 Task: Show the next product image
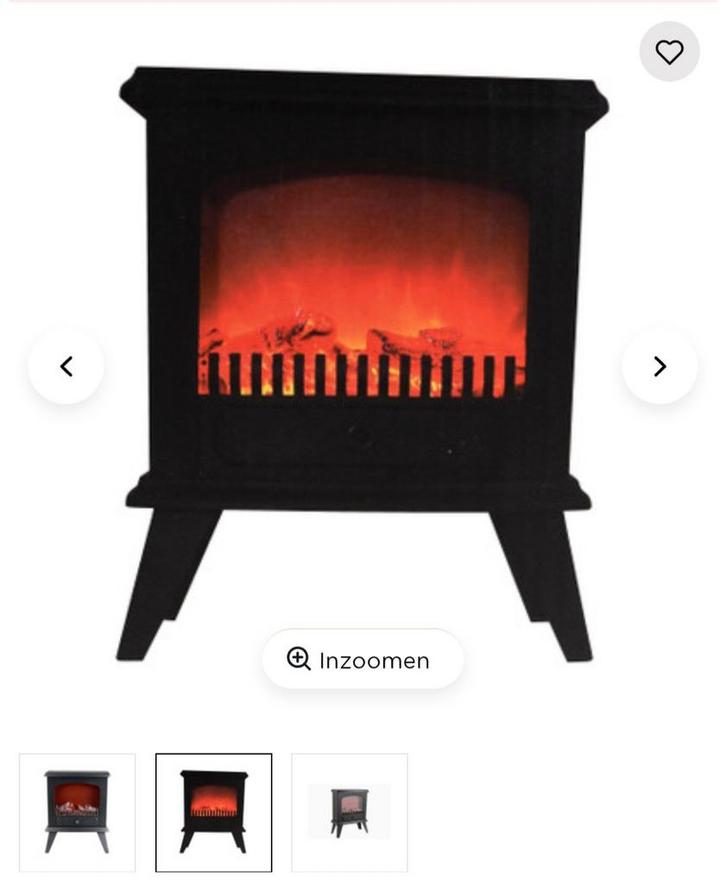coord(659,367)
